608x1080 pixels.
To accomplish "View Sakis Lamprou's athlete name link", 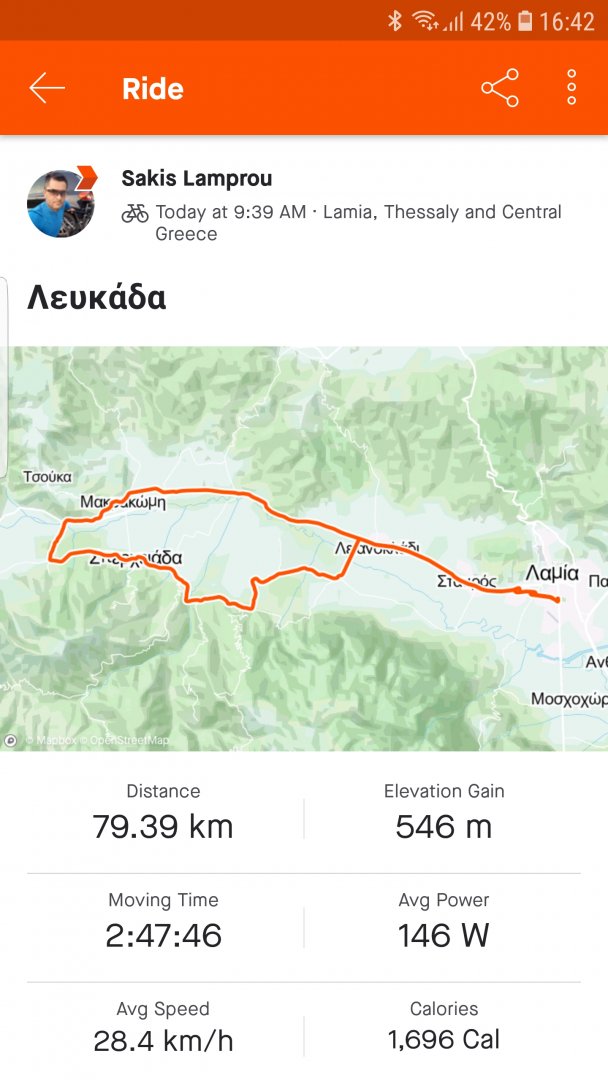I will [x=196, y=179].
